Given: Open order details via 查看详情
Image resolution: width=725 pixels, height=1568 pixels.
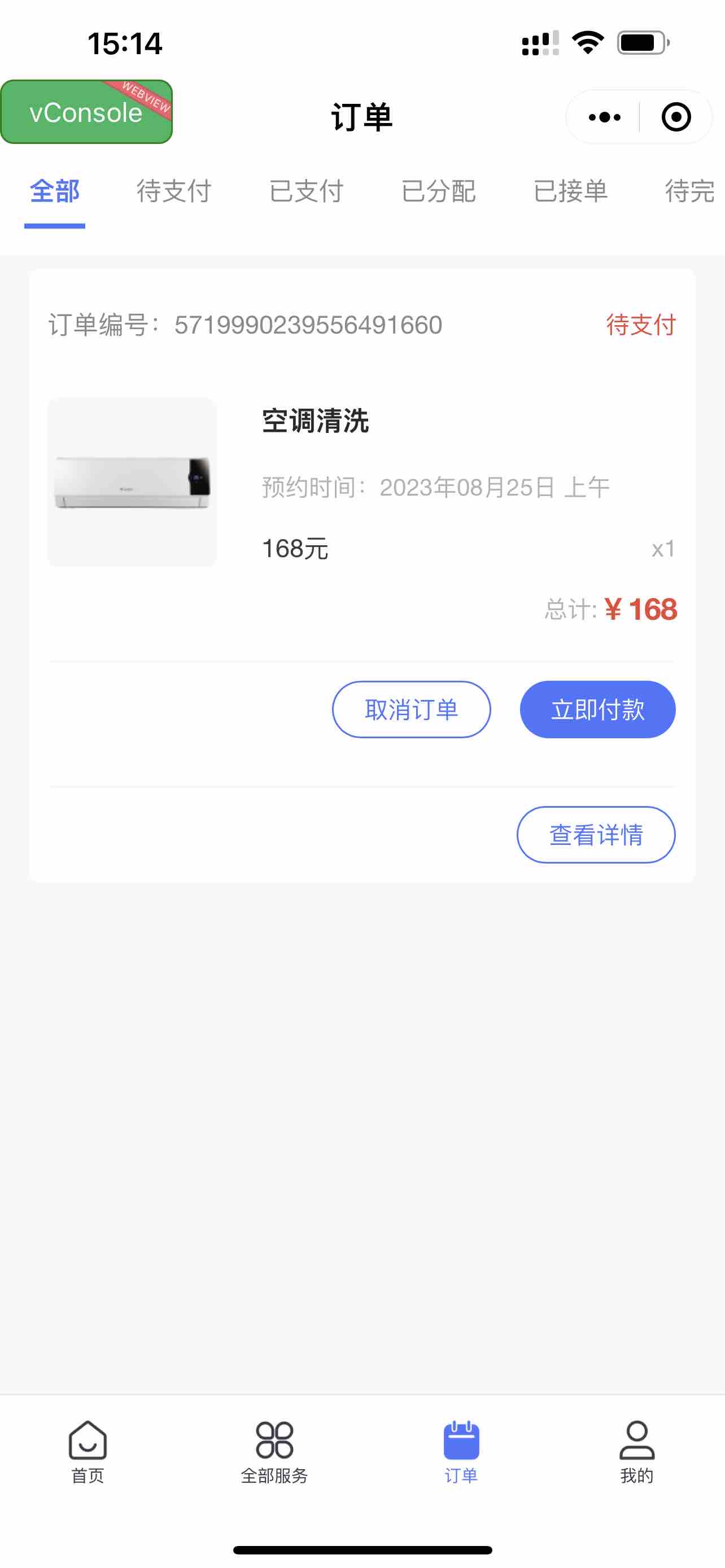Looking at the screenshot, I should (x=596, y=835).
